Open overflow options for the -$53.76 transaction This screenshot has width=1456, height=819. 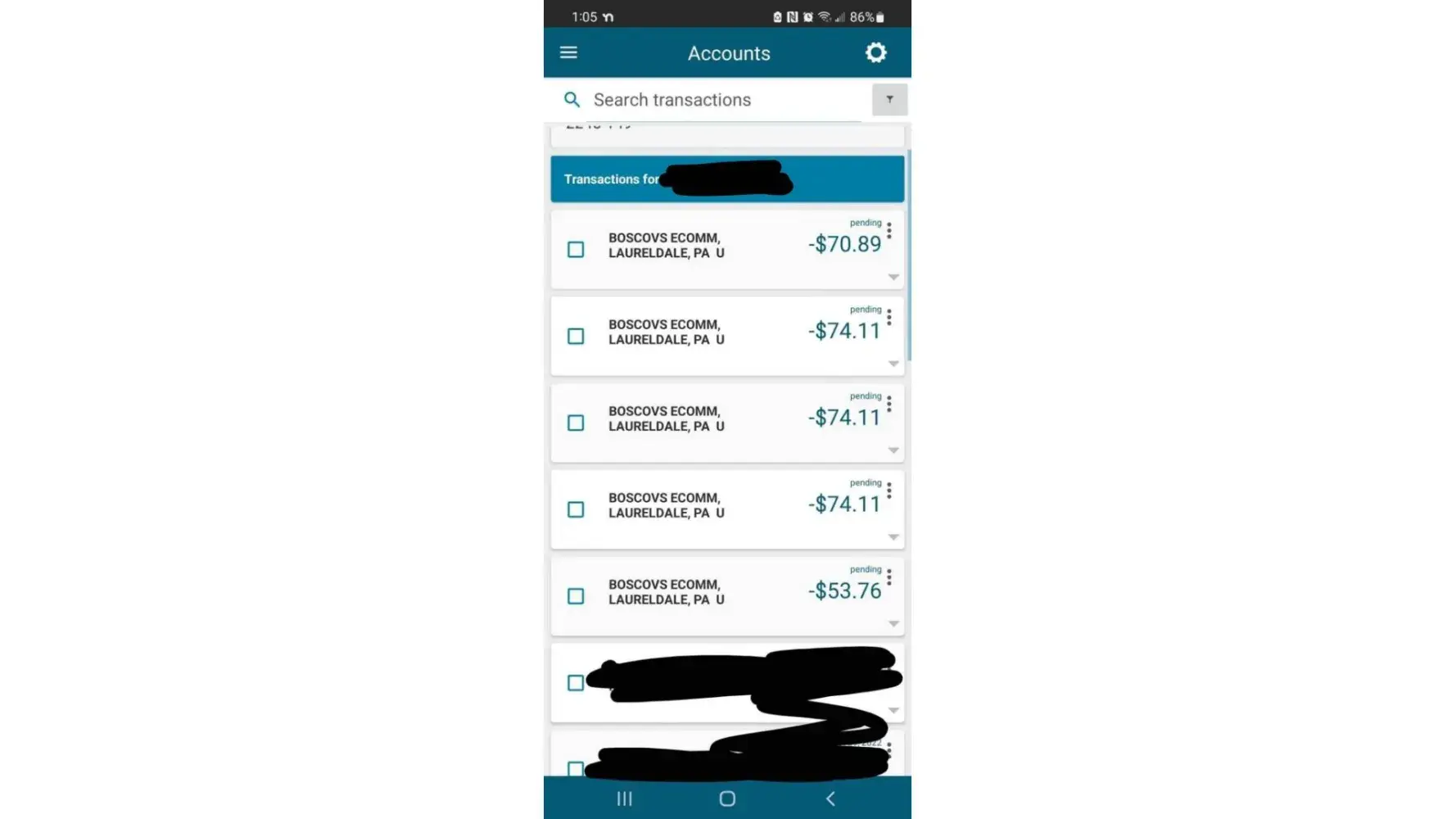[x=889, y=577]
